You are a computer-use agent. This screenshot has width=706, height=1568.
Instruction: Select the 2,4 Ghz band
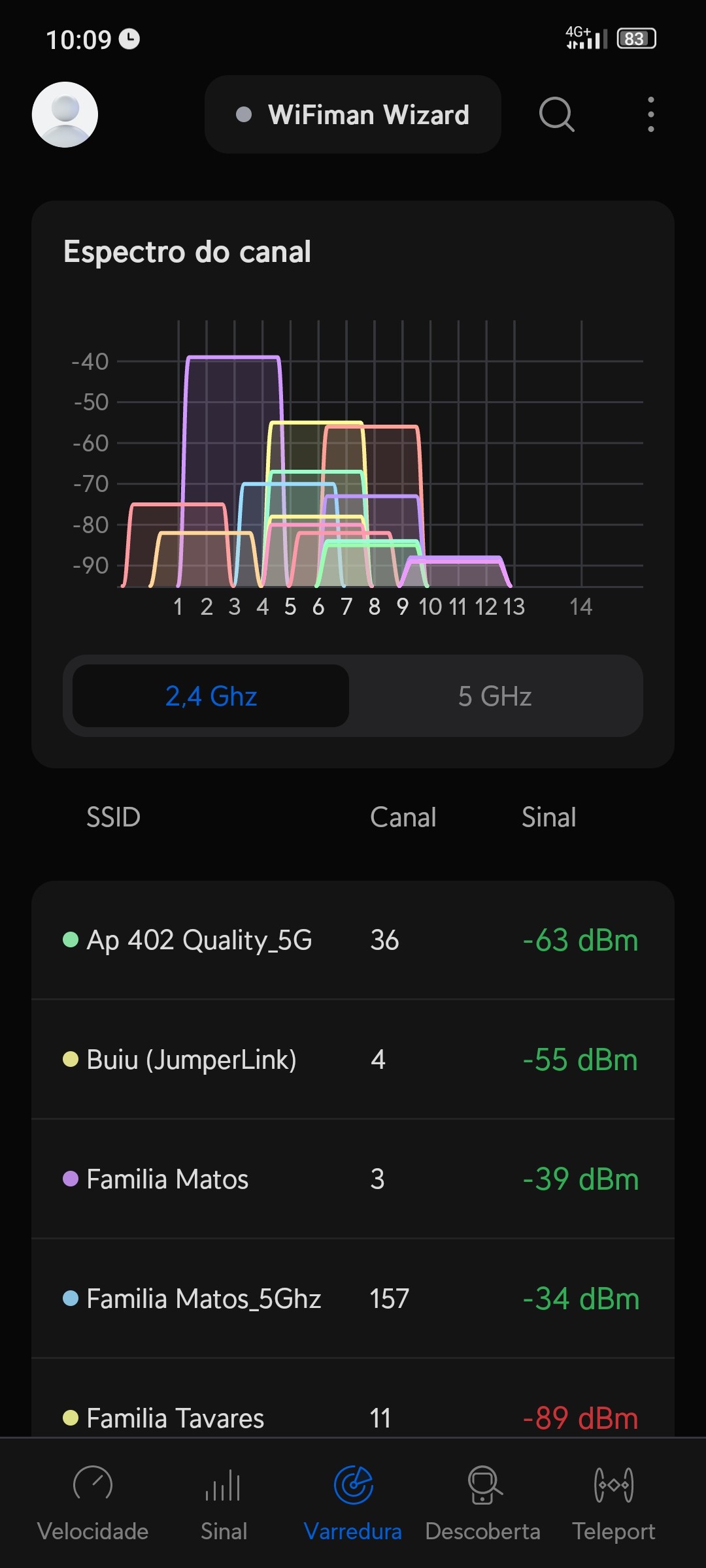tap(210, 696)
